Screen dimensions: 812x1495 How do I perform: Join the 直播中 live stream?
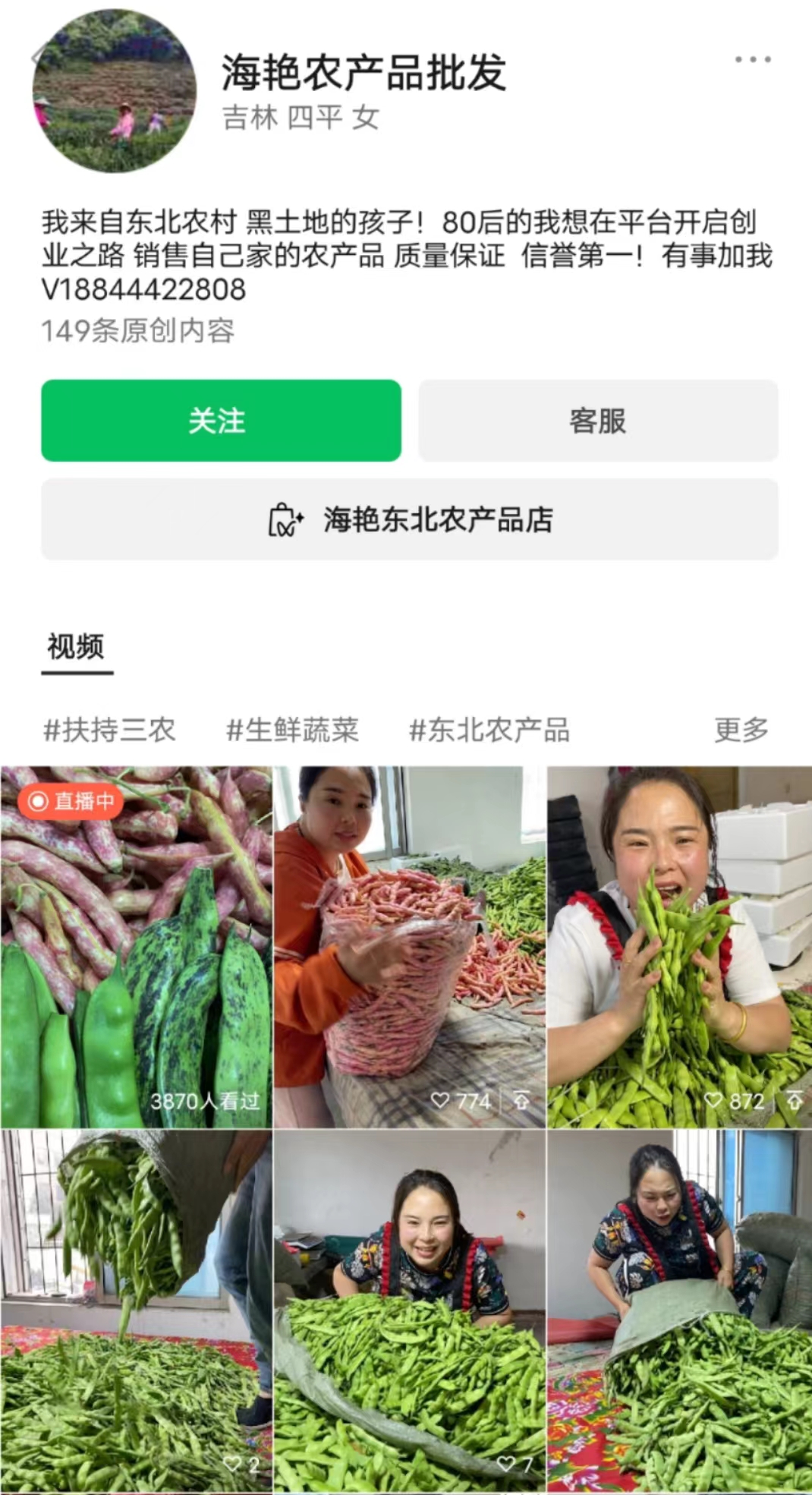coord(137,946)
